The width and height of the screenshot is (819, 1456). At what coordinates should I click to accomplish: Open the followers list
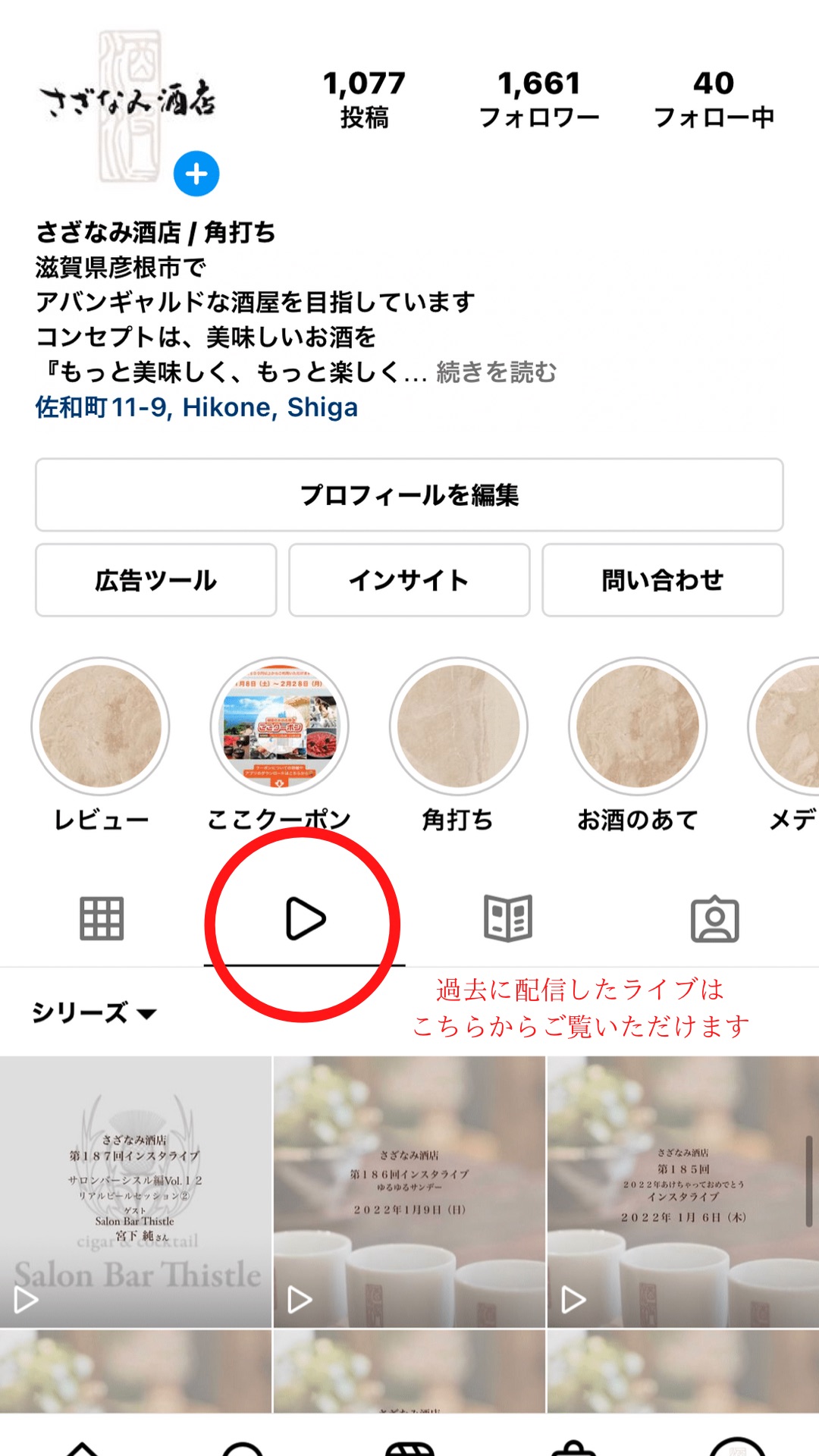[x=539, y=99]
